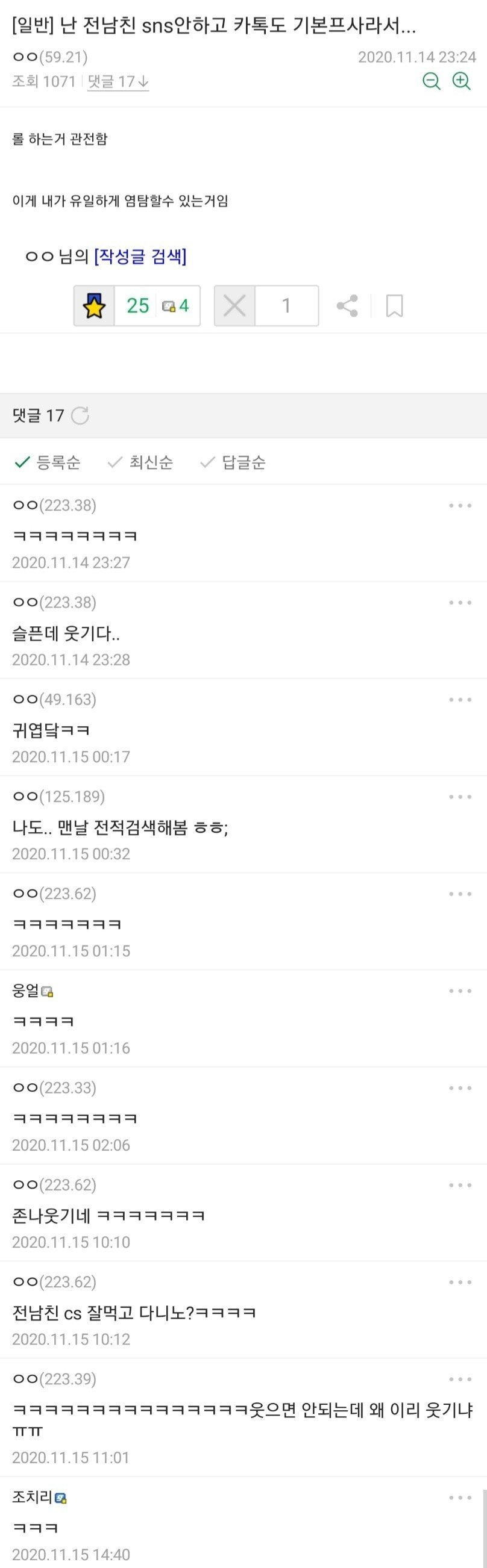Open options for the 전남친 cs comment

(460, 1282)
